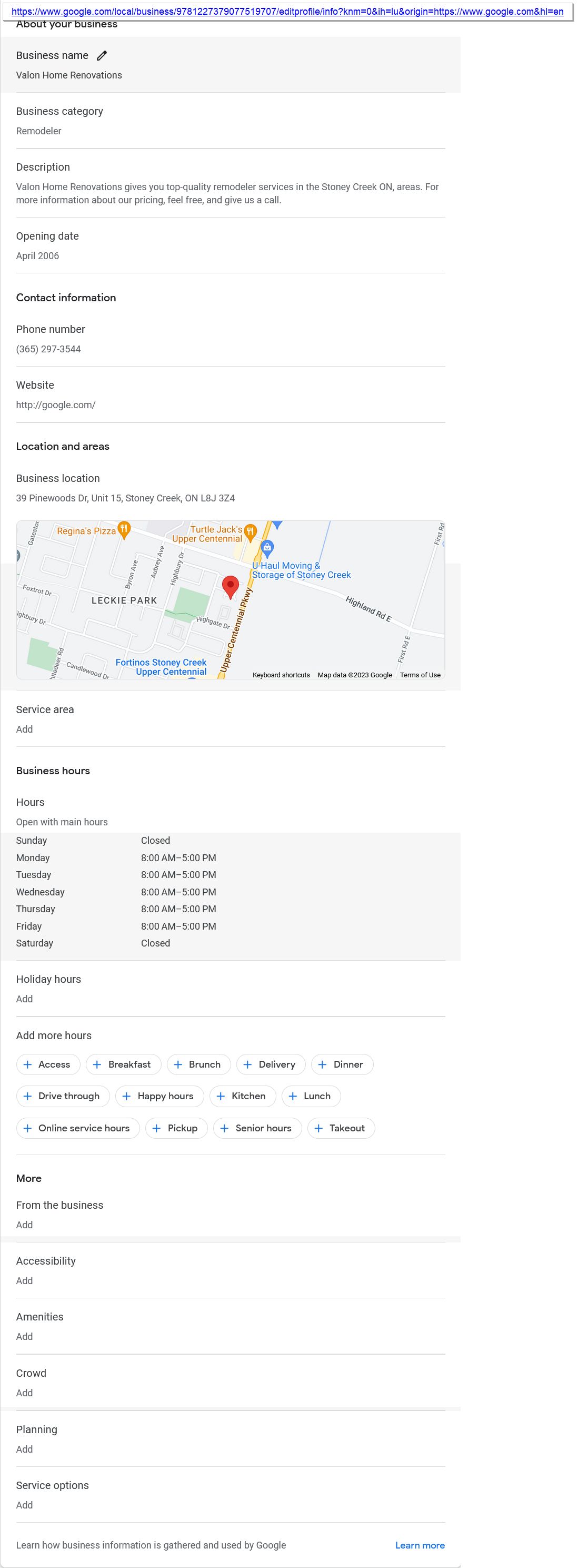Open the Business category row
Screen dimensions: 578x1568
pos(230,121)
